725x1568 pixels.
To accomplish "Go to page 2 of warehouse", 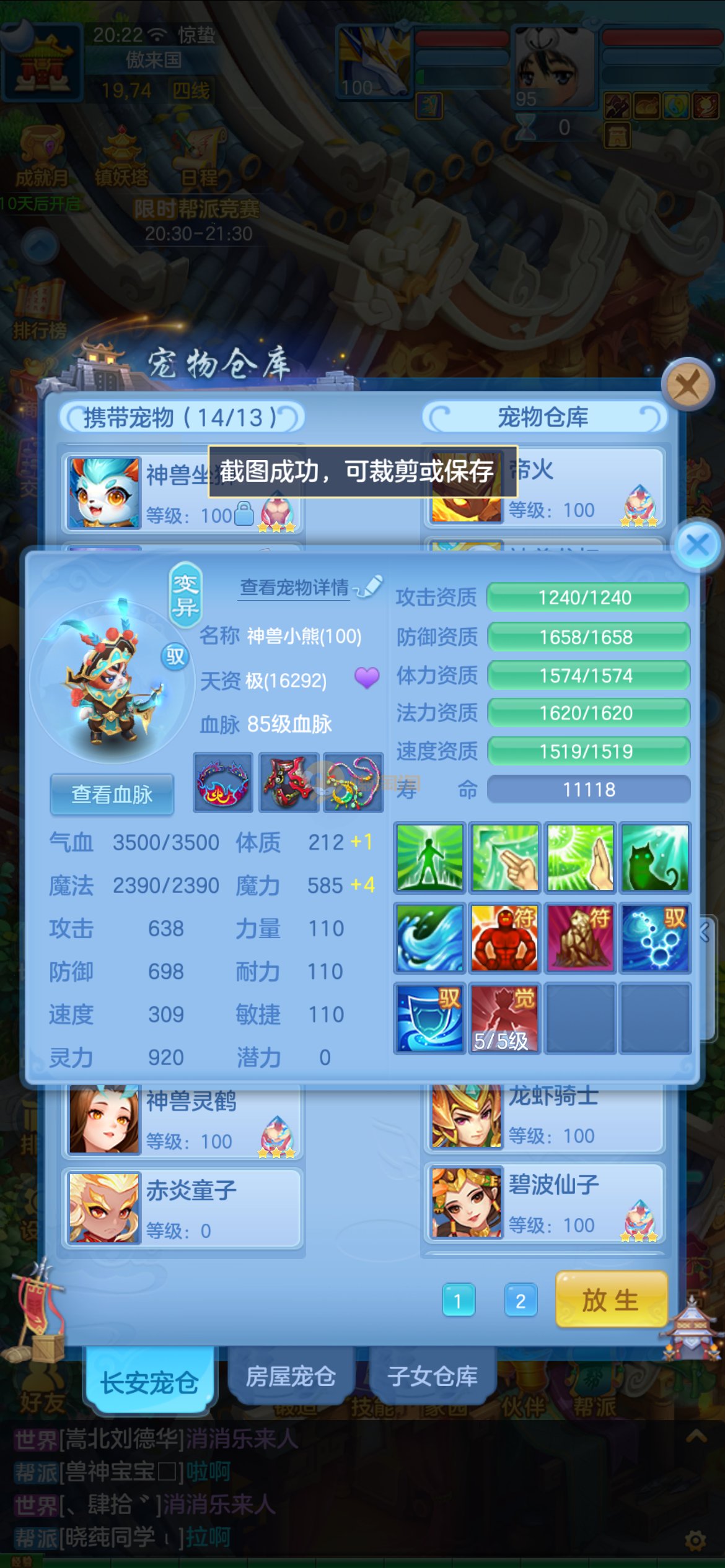I will pyautogui.click(x=521, y=1300).
